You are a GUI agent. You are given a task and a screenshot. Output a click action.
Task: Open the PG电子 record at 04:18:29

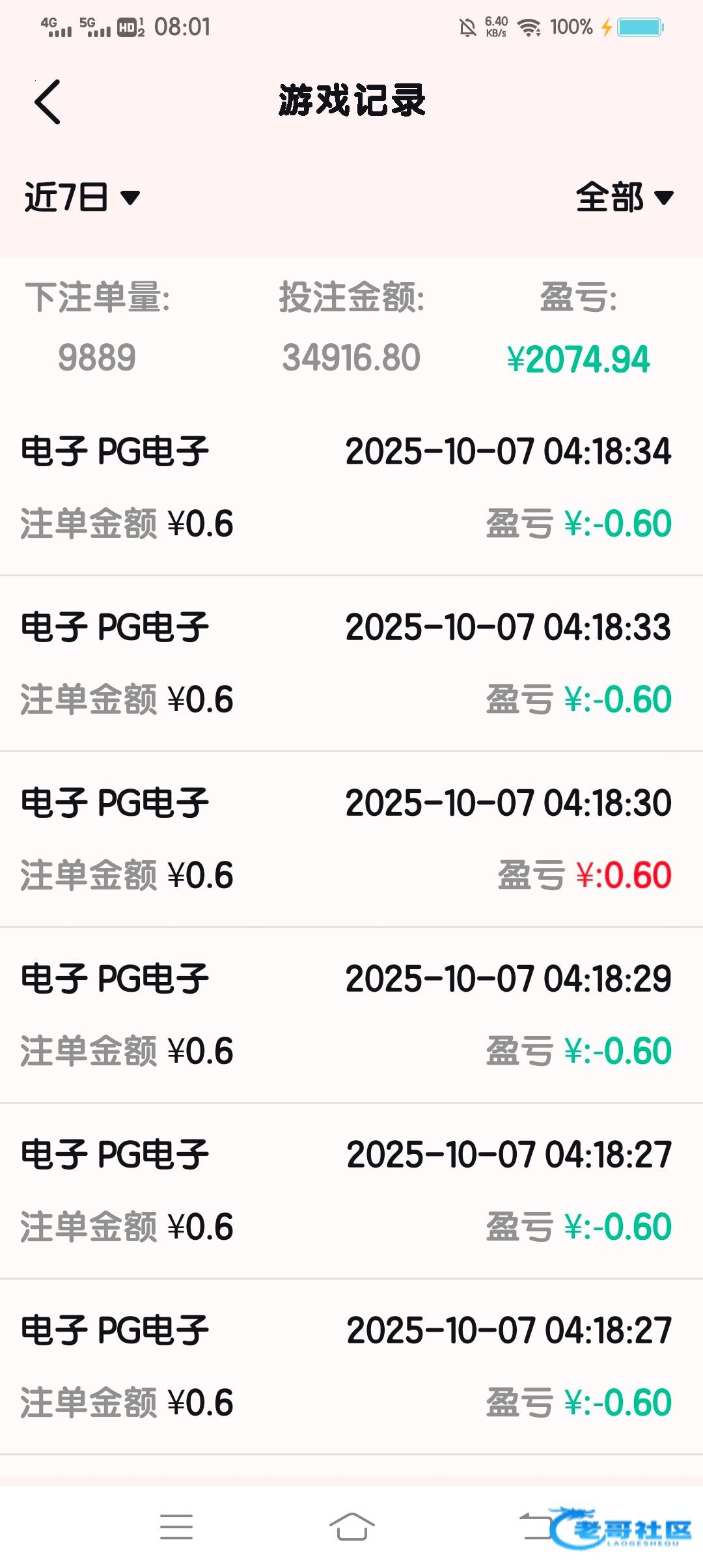(351, 1015)
